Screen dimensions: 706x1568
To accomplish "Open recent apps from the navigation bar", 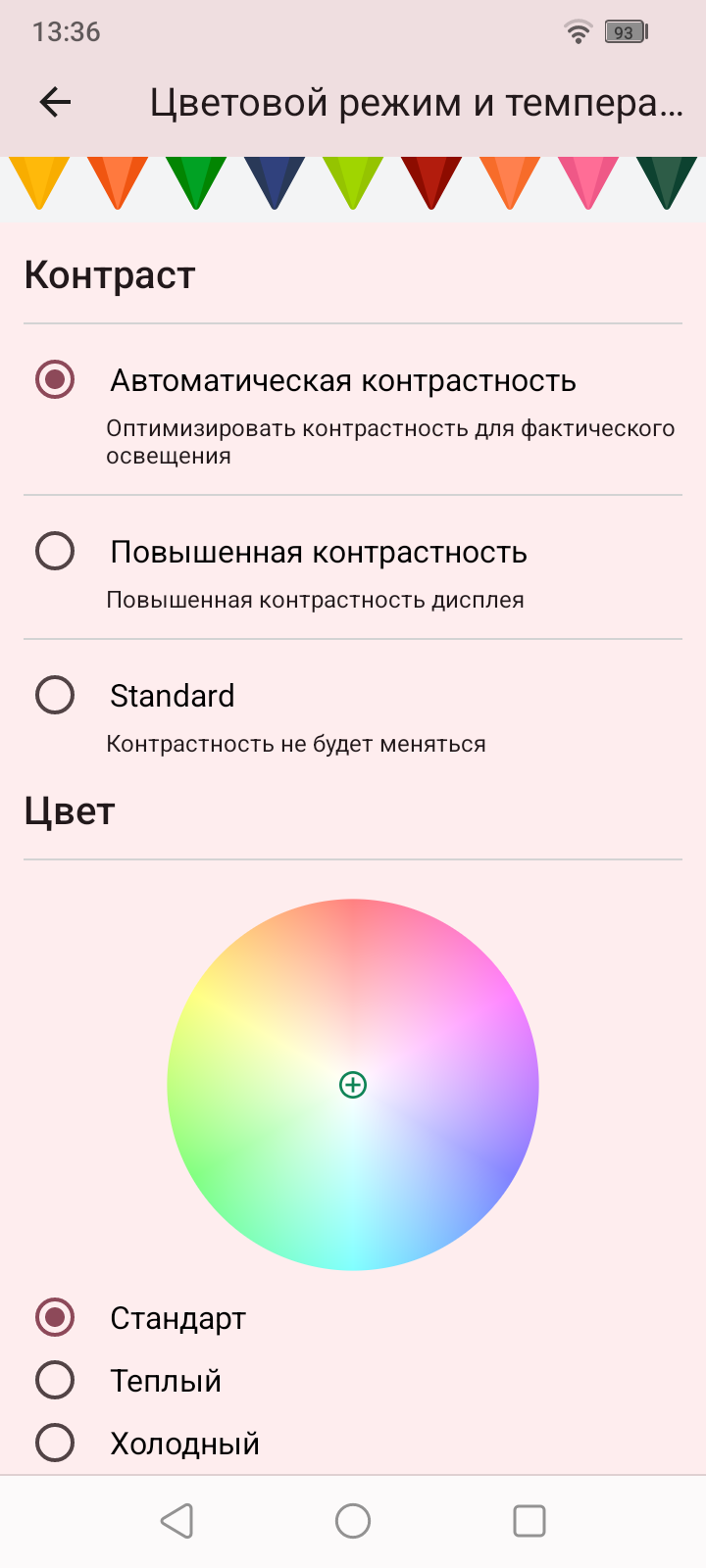I will pos(529,1521).
